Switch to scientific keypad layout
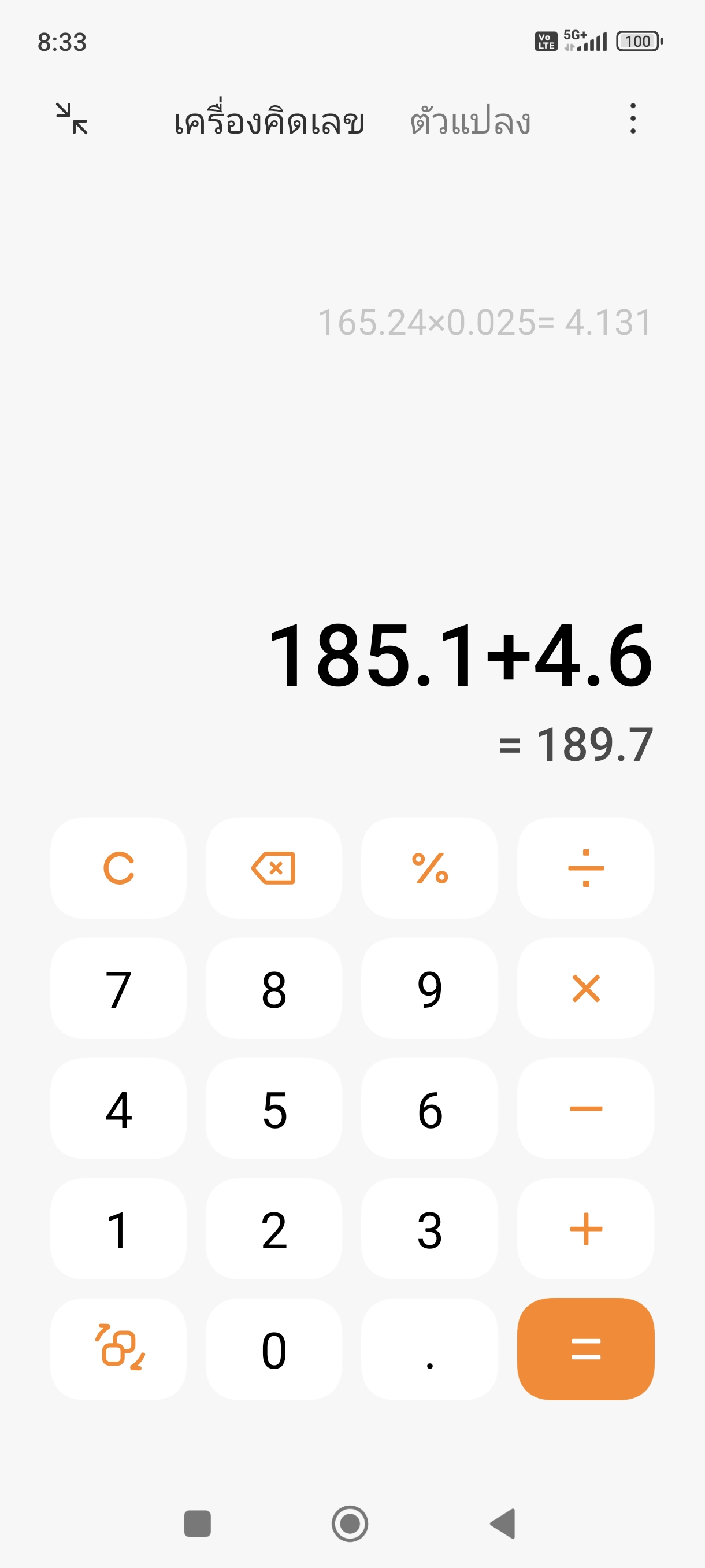This screenshot has height=1568, width=705. point(118,1349)
